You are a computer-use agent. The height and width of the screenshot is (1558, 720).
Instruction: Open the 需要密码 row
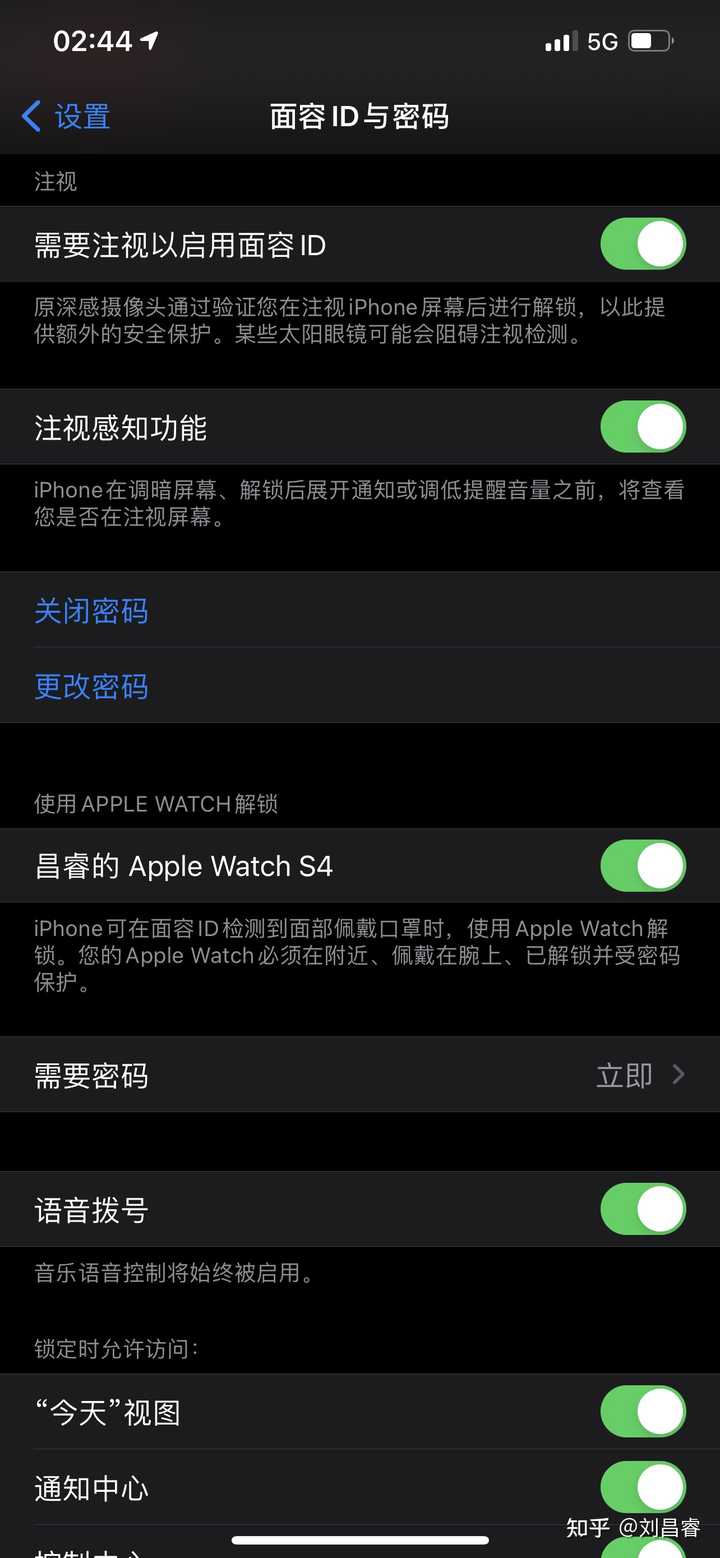[360, 1076]
